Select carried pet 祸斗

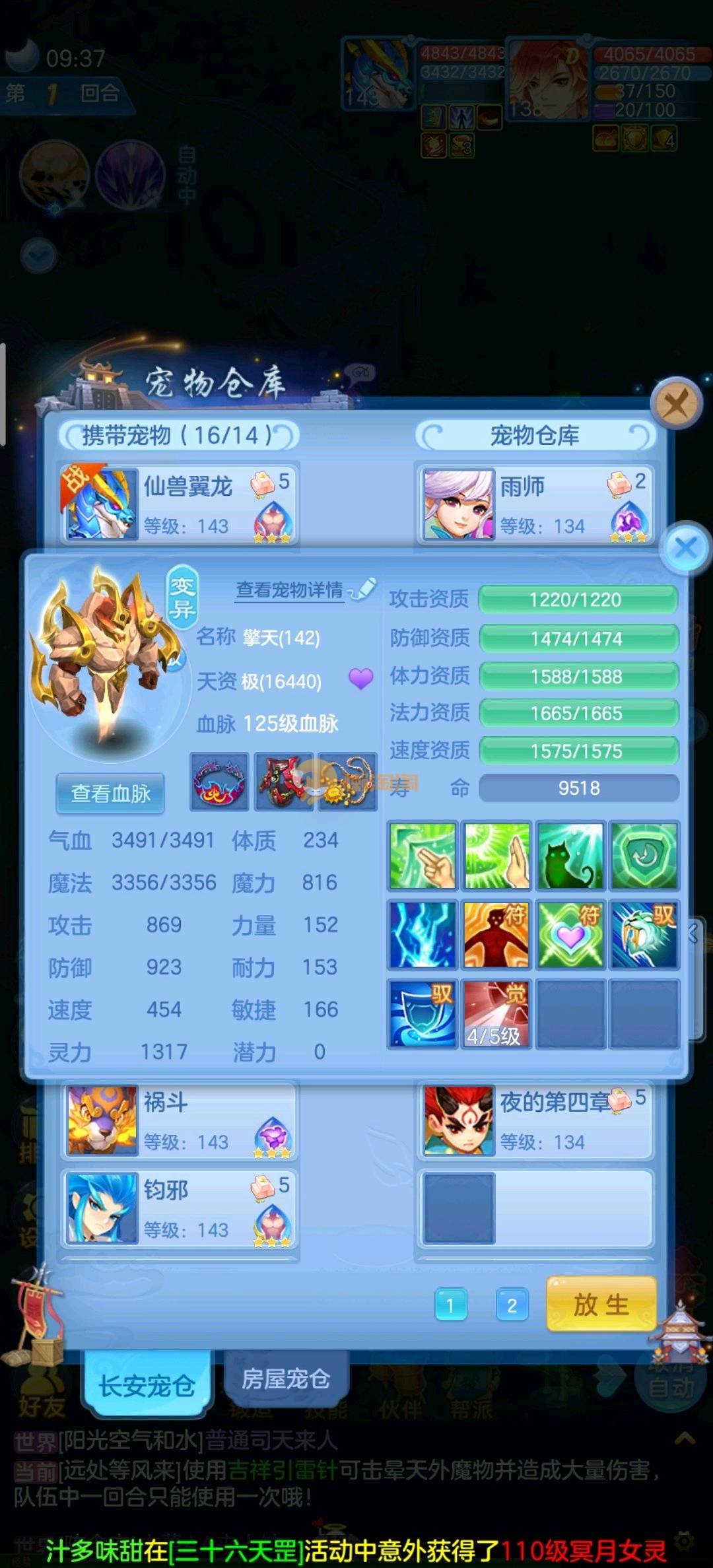180,1121
